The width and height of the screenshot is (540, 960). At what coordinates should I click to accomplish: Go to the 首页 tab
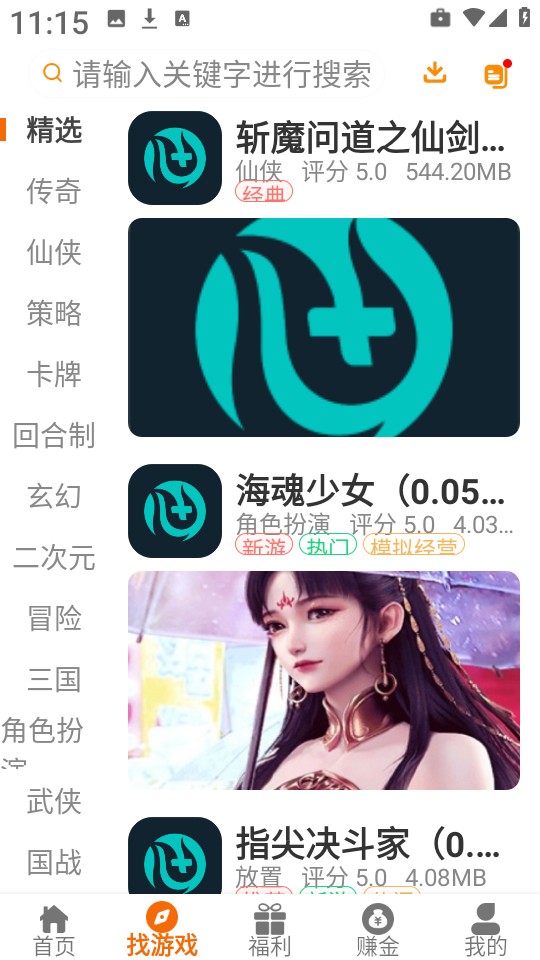point(54,929)
